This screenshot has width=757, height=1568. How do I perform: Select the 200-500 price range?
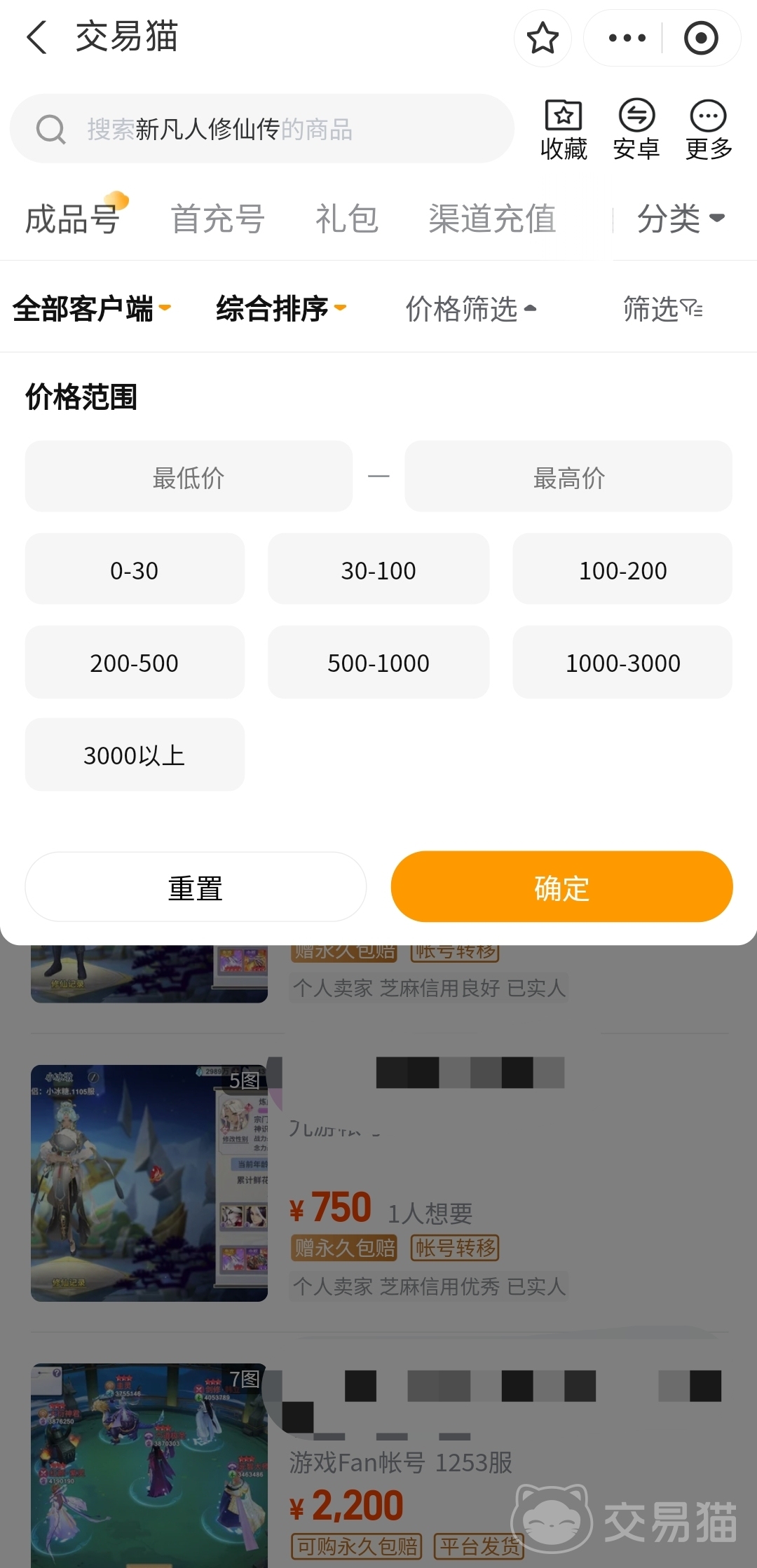pyautogui.click(x=135, y=662)
